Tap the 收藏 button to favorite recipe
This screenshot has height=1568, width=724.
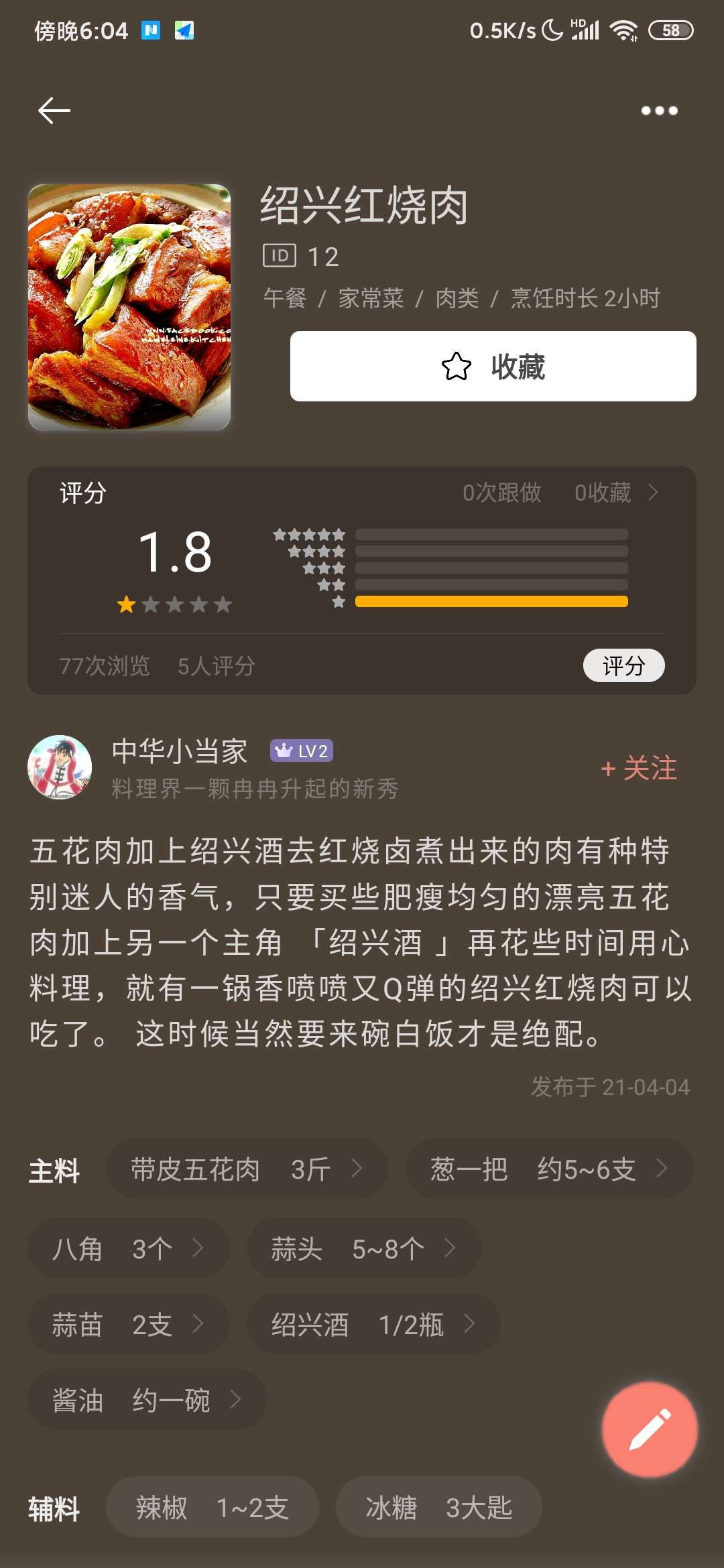click(x=493, y=367)
